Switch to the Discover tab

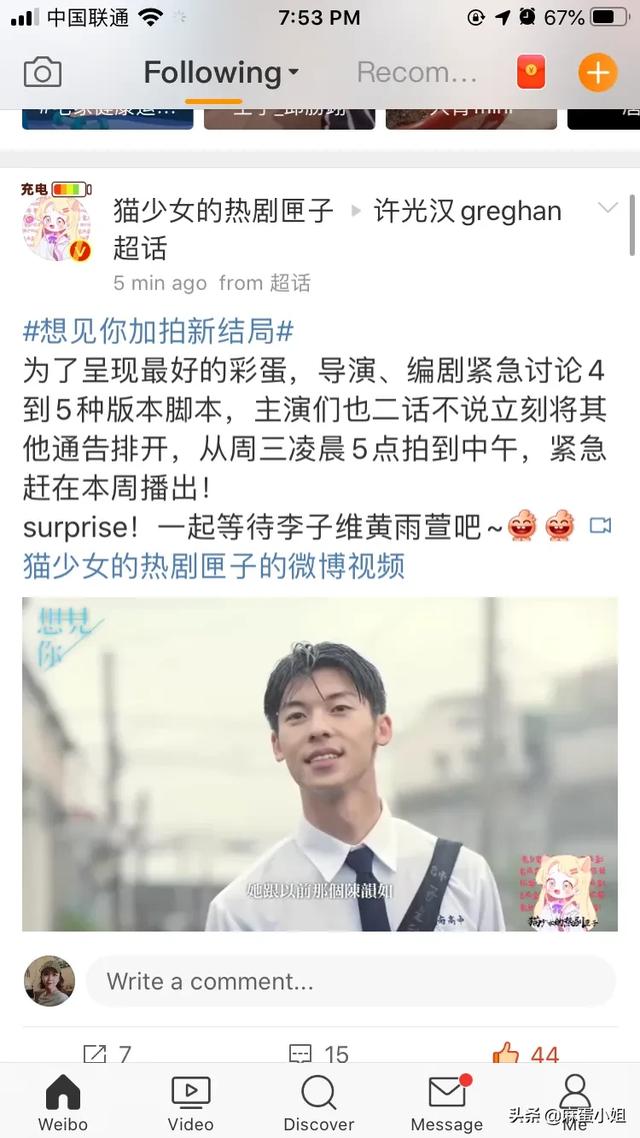click(318, 1102)
